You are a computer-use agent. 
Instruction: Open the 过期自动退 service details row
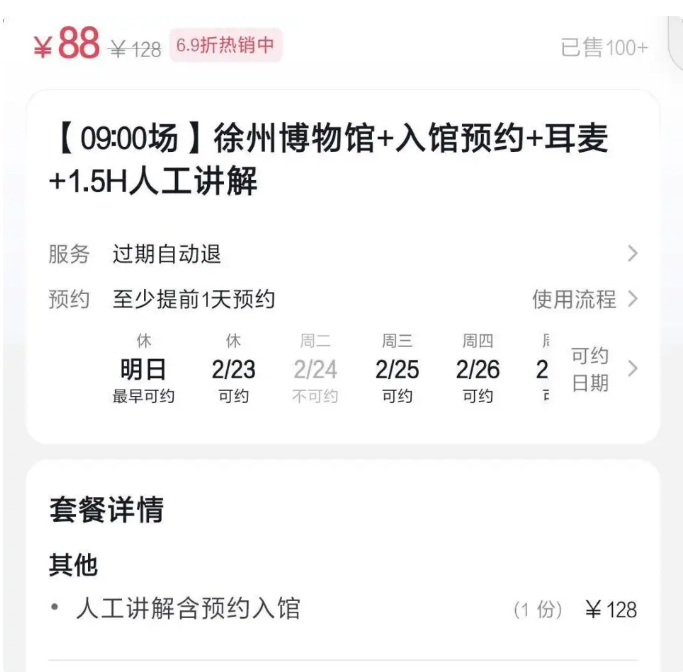[340, 254]
